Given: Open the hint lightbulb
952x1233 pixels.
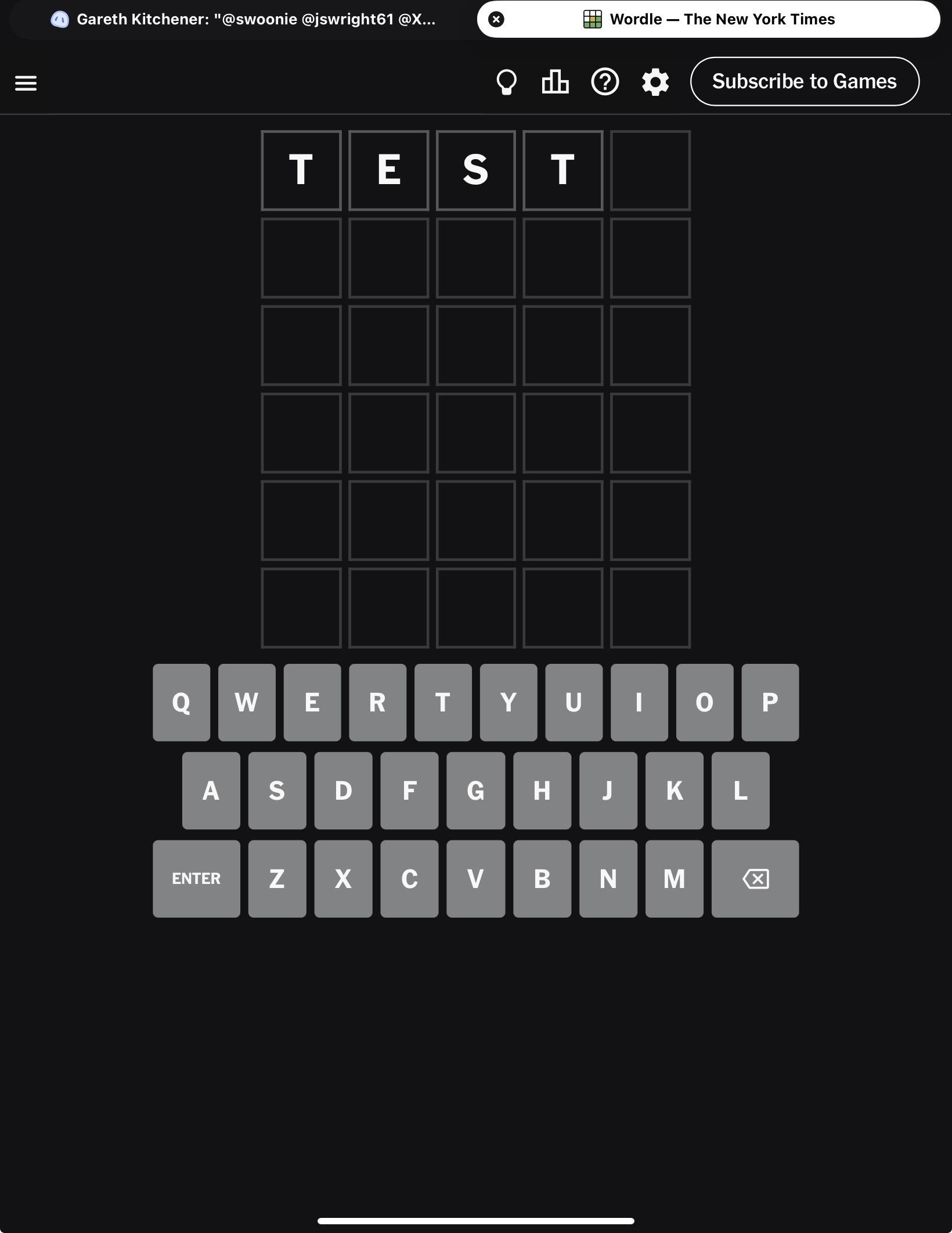Looking at the screenshot, I should (506, 82).
